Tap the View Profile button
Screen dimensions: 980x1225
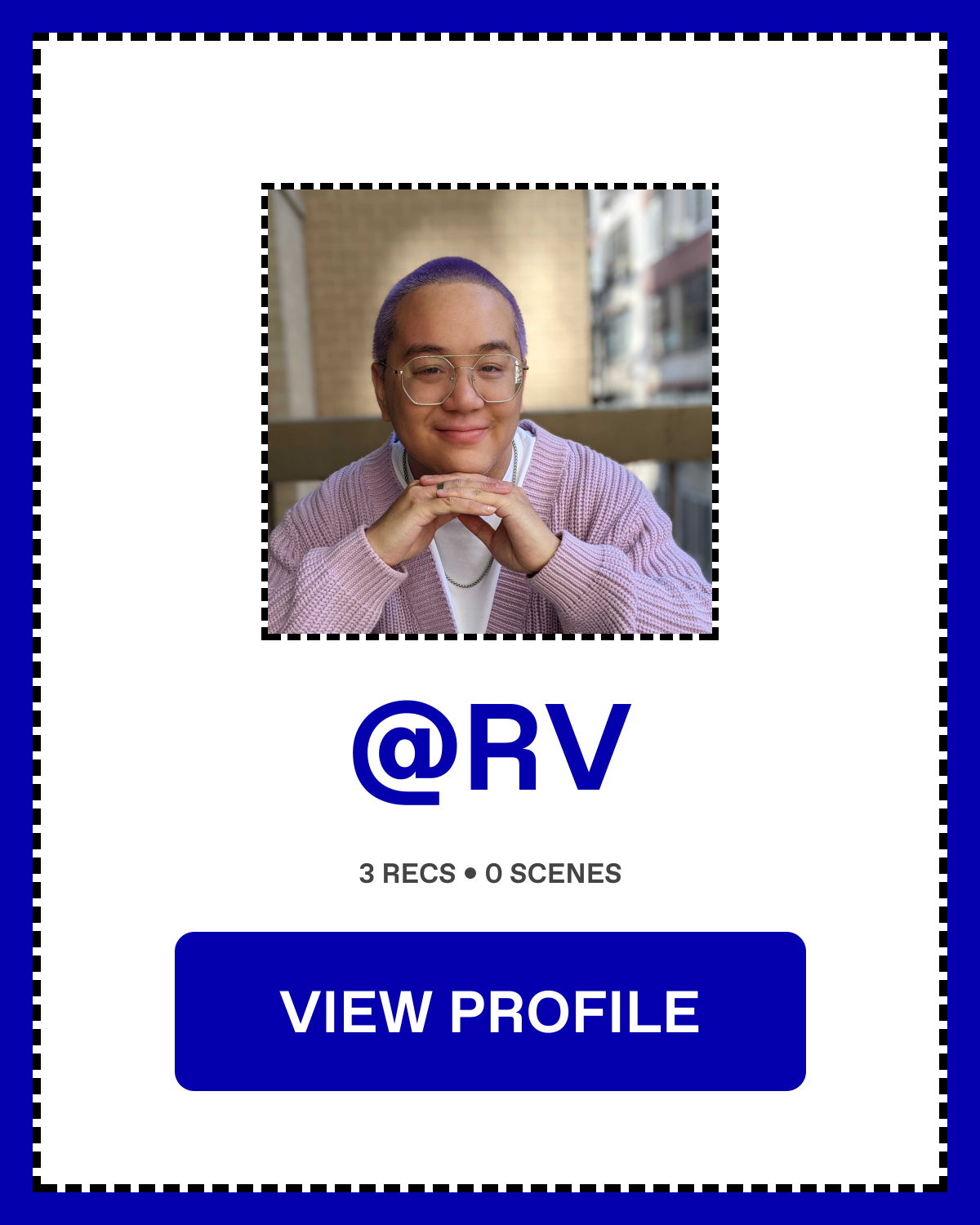490,1011
